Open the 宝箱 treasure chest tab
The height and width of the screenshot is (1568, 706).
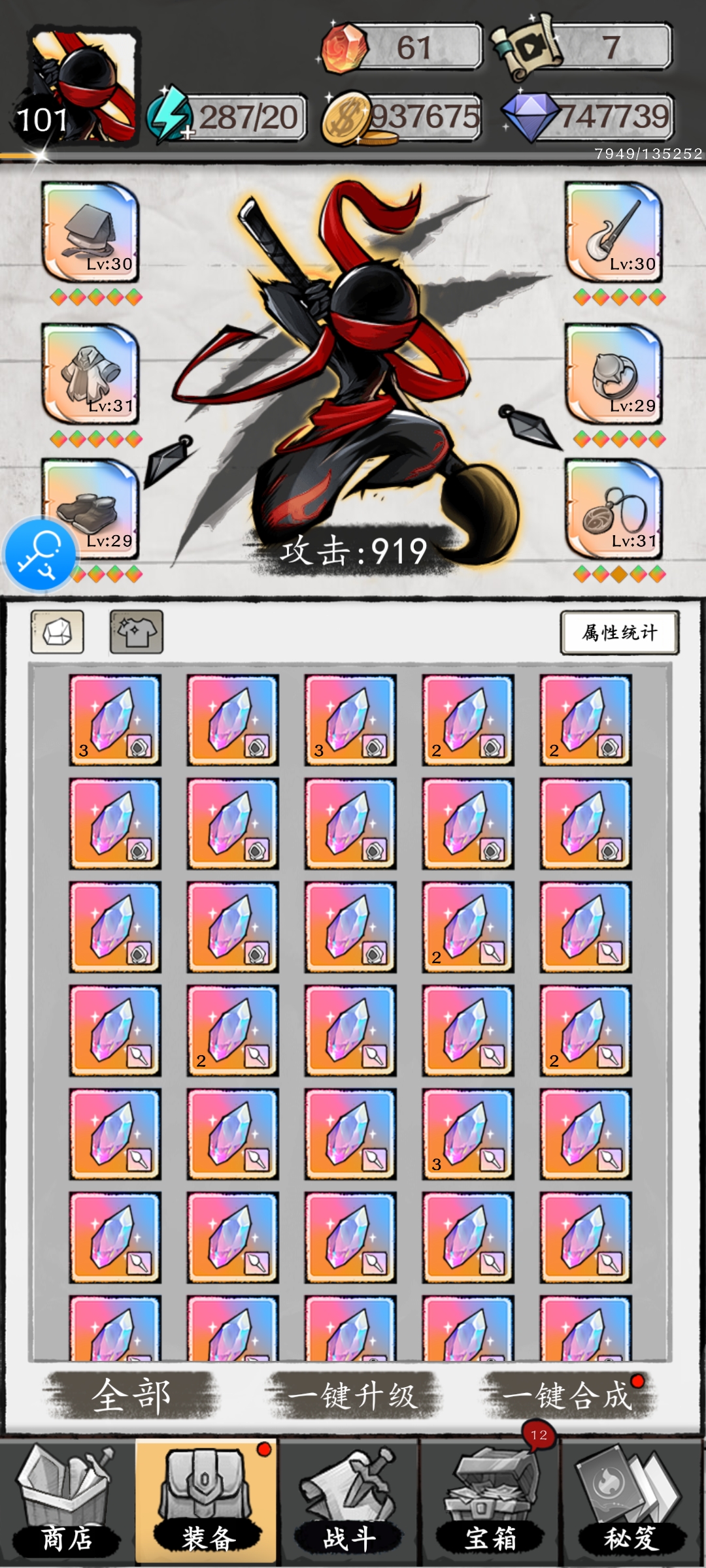pos(491,1503)
